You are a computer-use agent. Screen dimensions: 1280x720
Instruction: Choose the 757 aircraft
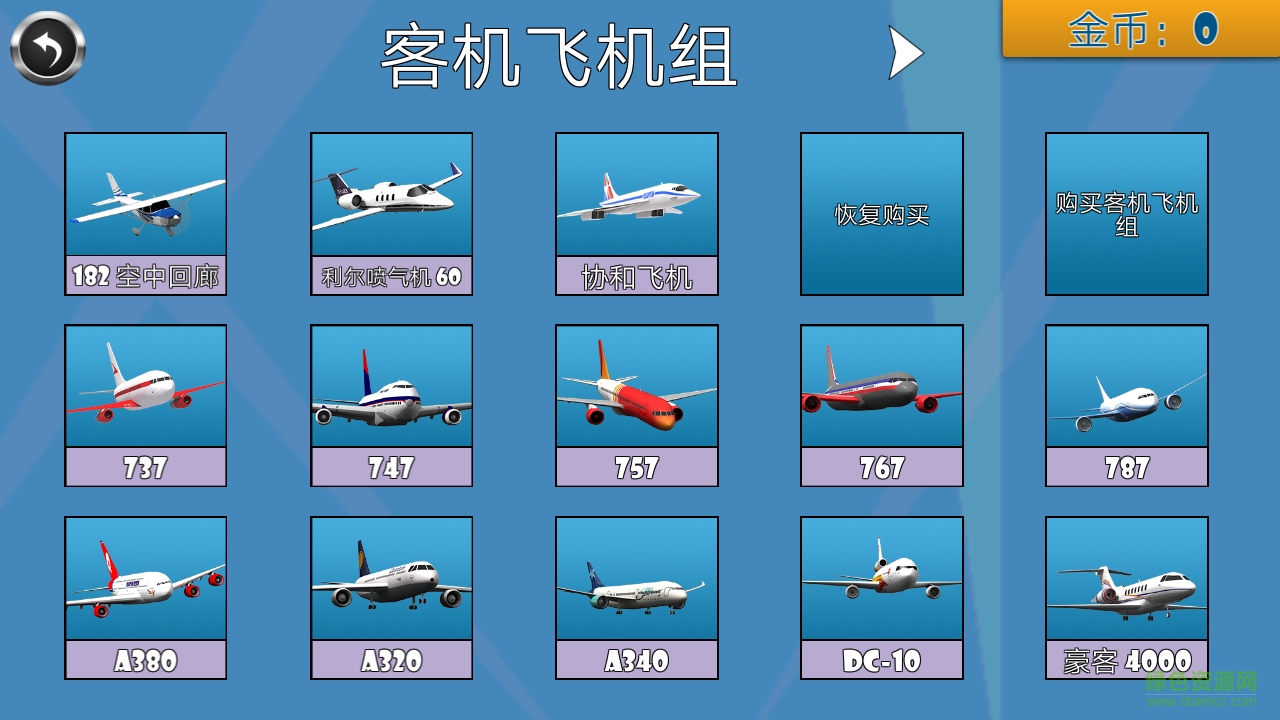[637, 406]
